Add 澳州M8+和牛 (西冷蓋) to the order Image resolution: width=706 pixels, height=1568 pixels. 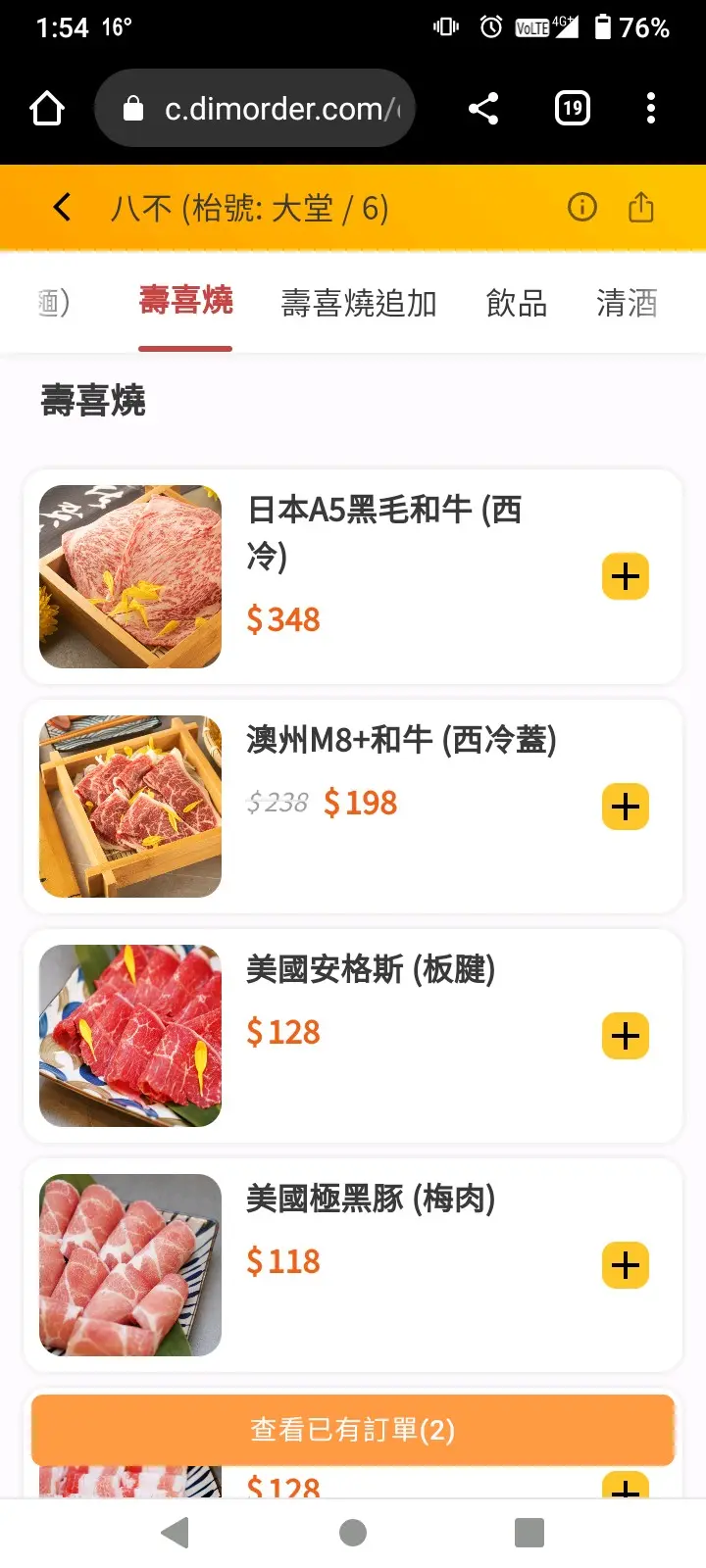pos(626,807)
